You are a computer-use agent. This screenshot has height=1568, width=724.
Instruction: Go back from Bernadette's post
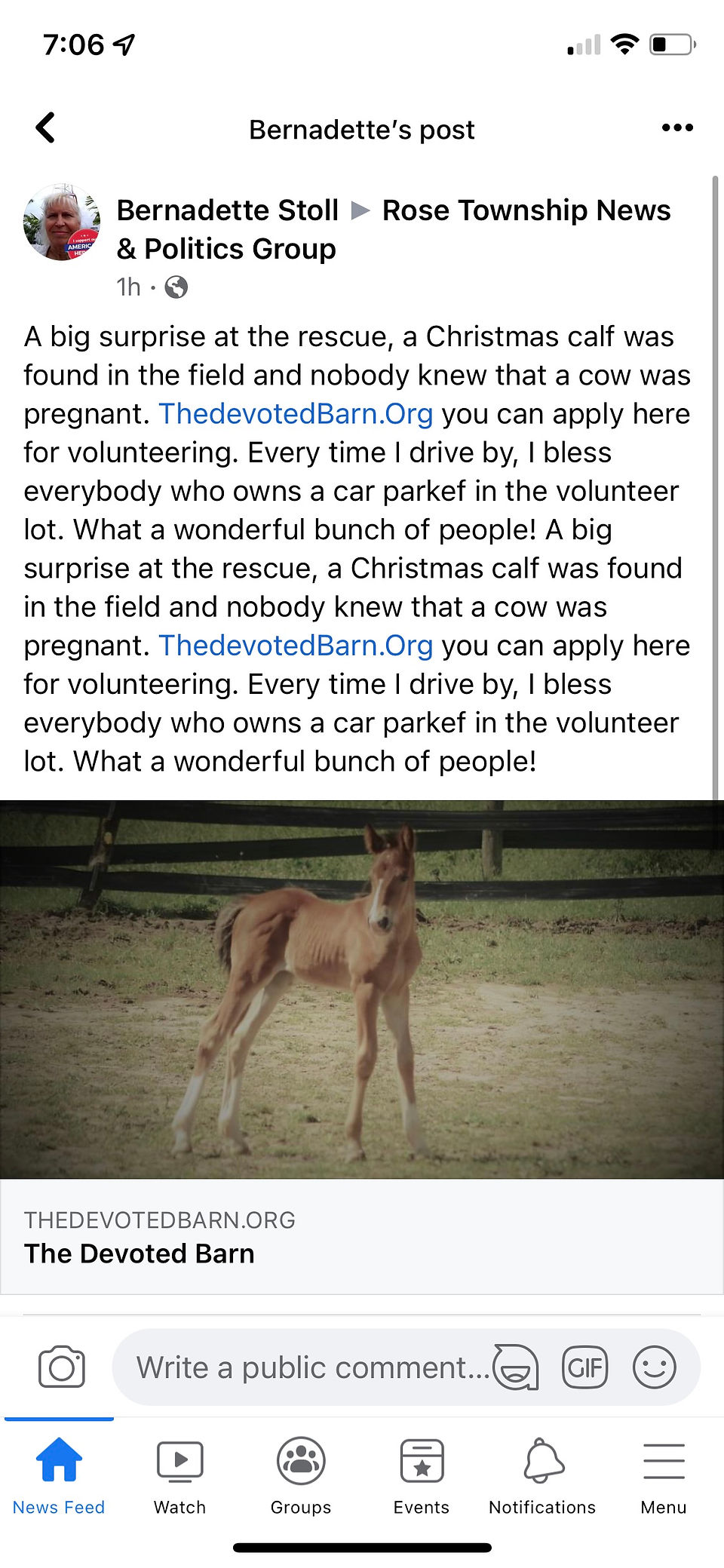coord(45,127)
